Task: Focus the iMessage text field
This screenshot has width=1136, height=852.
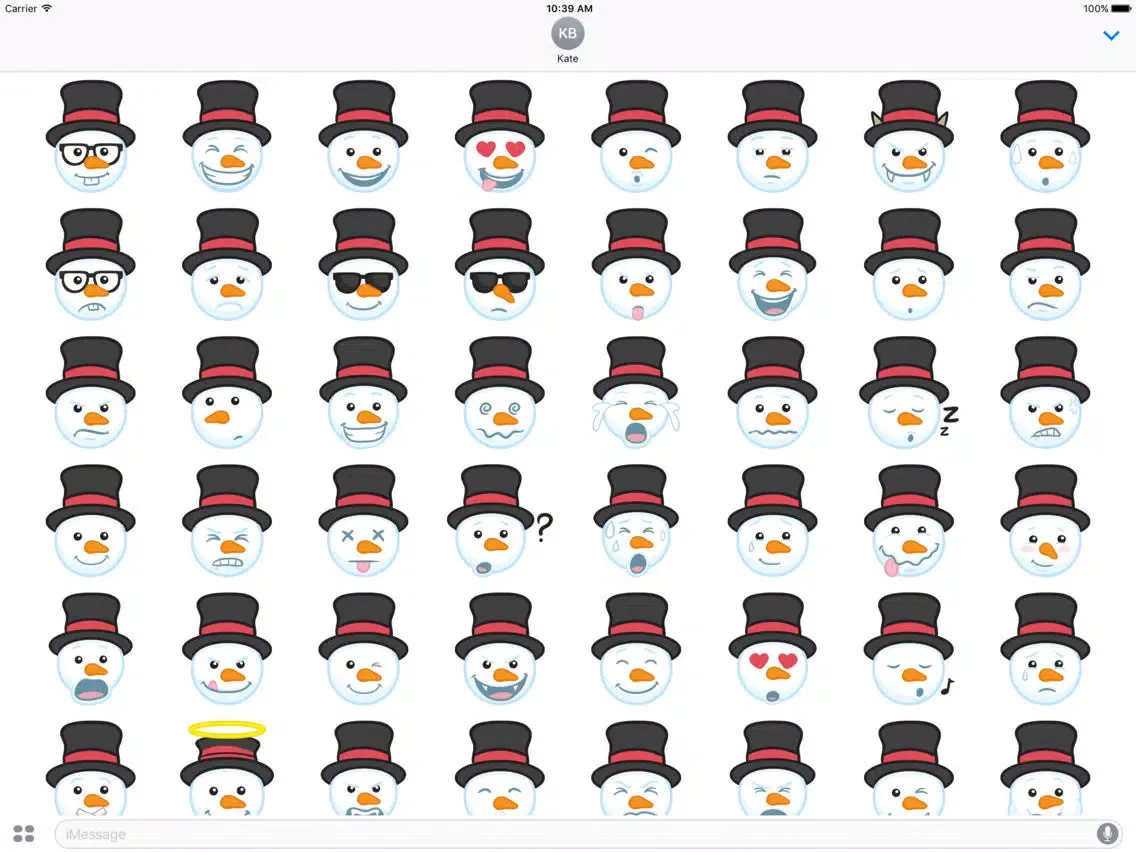Action: 570,834
